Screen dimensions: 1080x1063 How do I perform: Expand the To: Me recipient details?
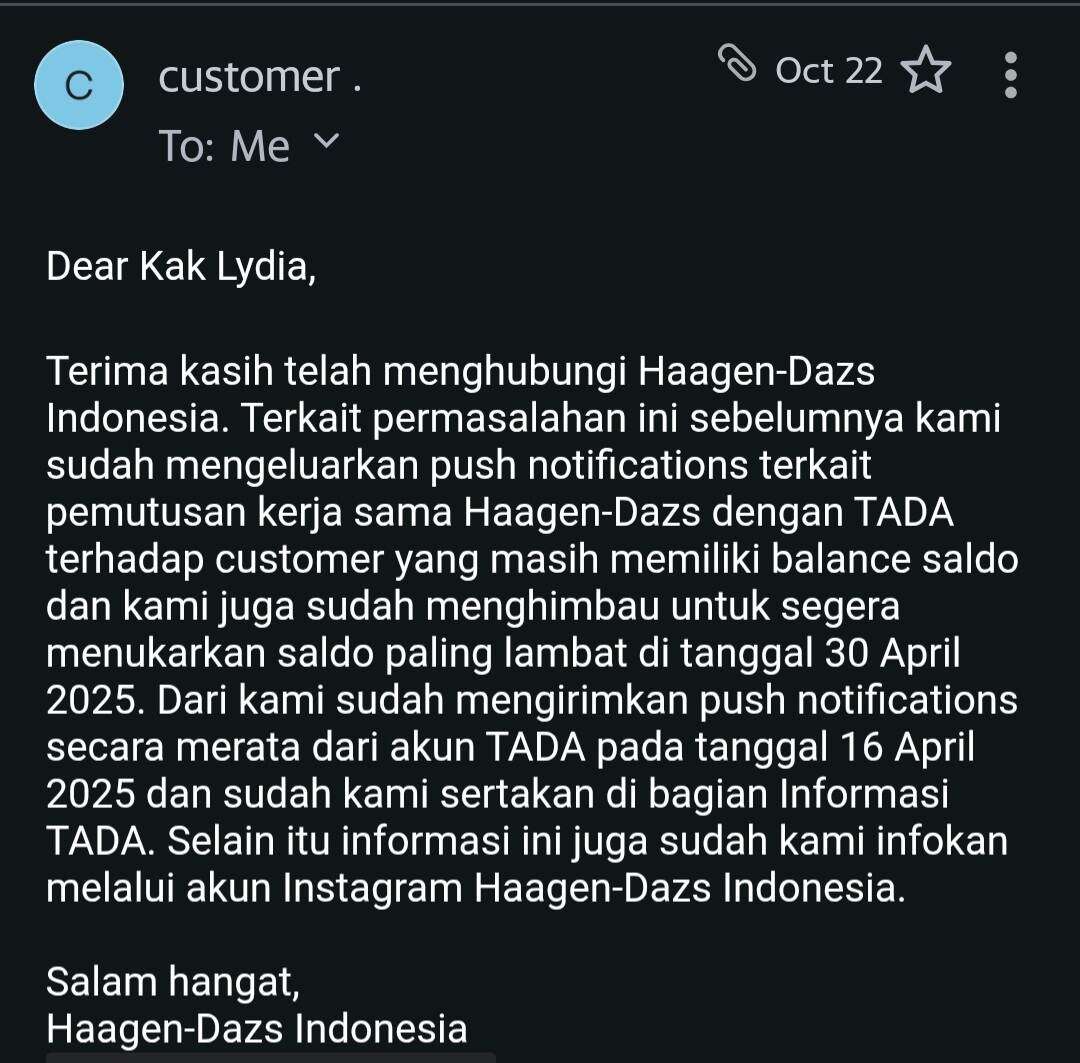326,143
